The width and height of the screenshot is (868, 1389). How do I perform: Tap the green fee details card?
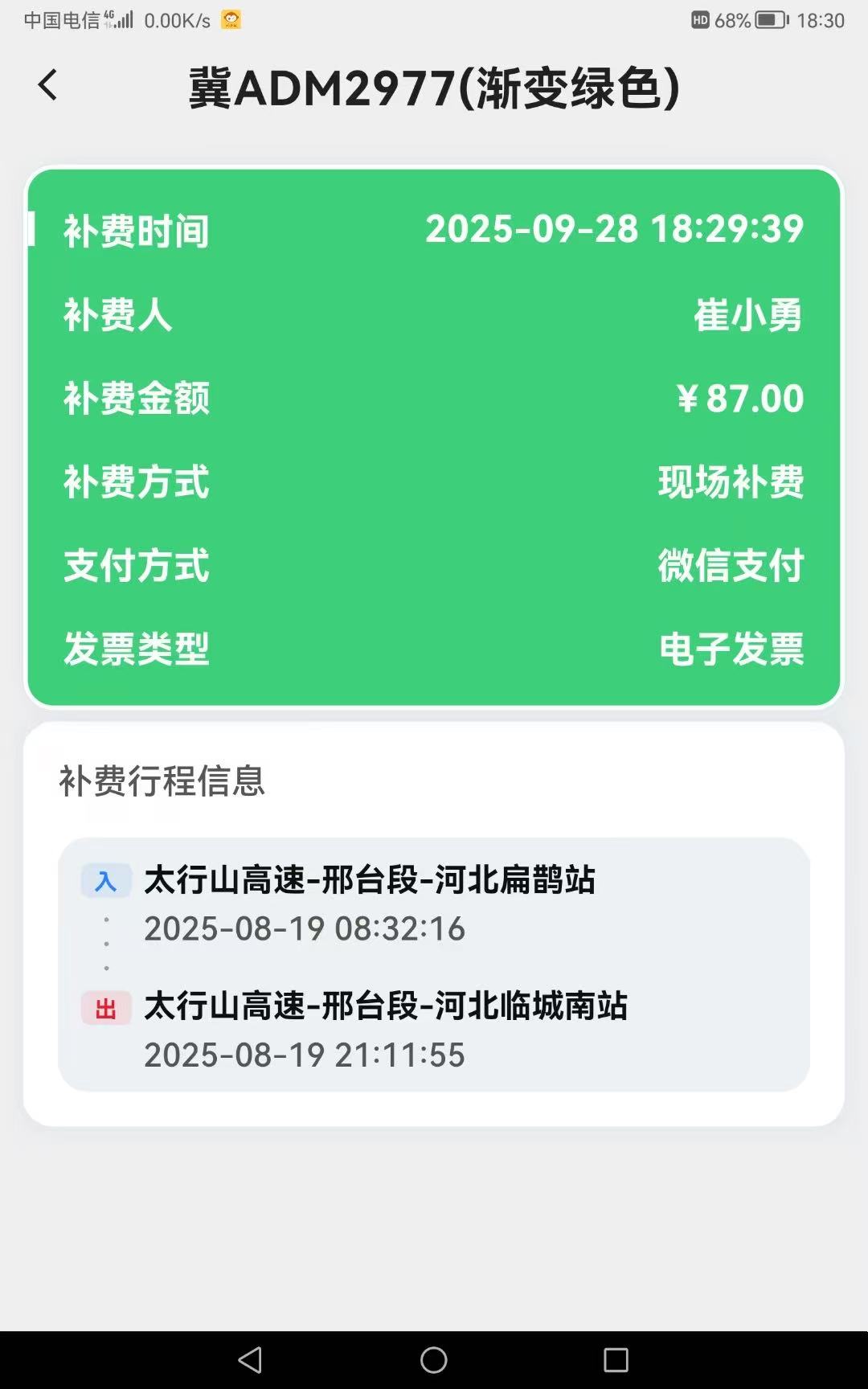coord(434,438)
